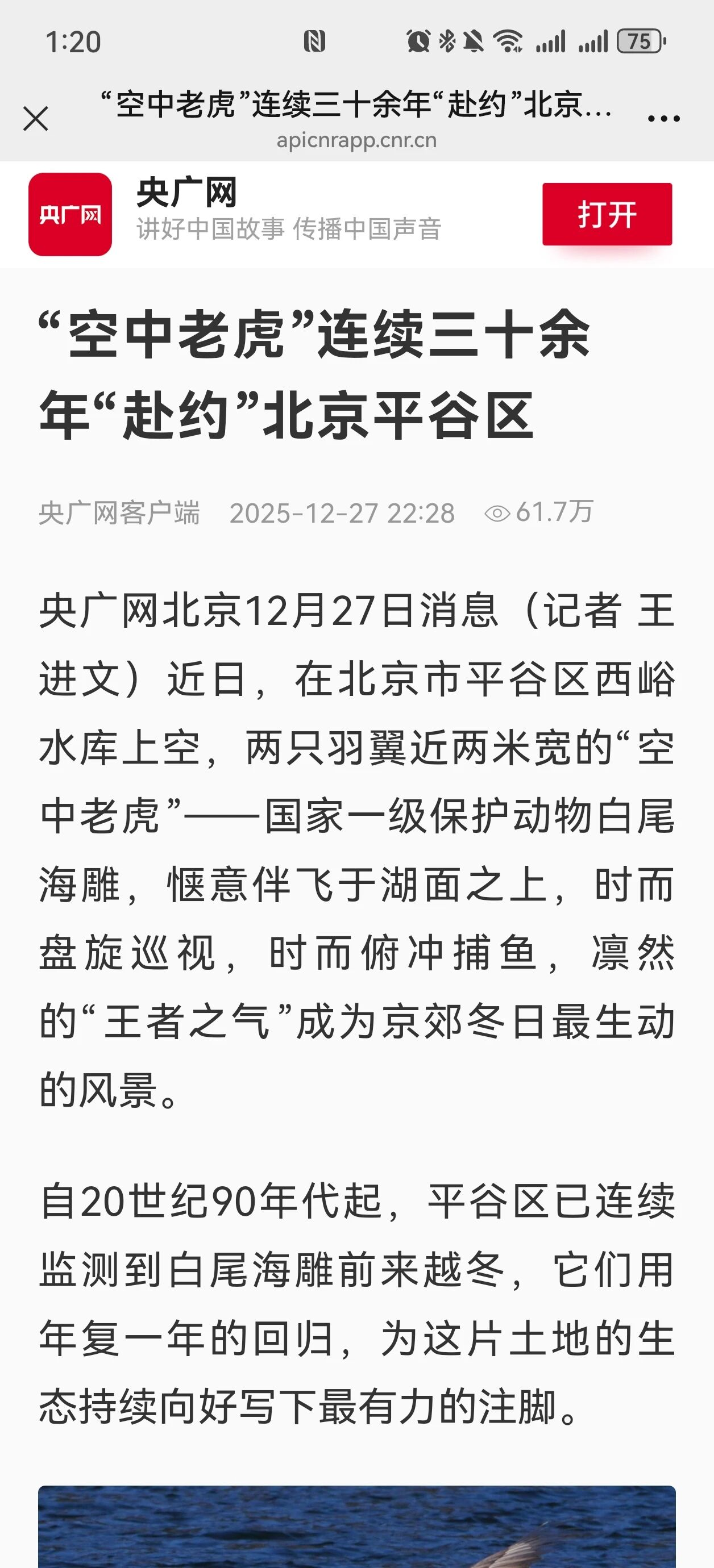Open the 央广网 app banner
The image size is (714, 1568).
point(70,214)
